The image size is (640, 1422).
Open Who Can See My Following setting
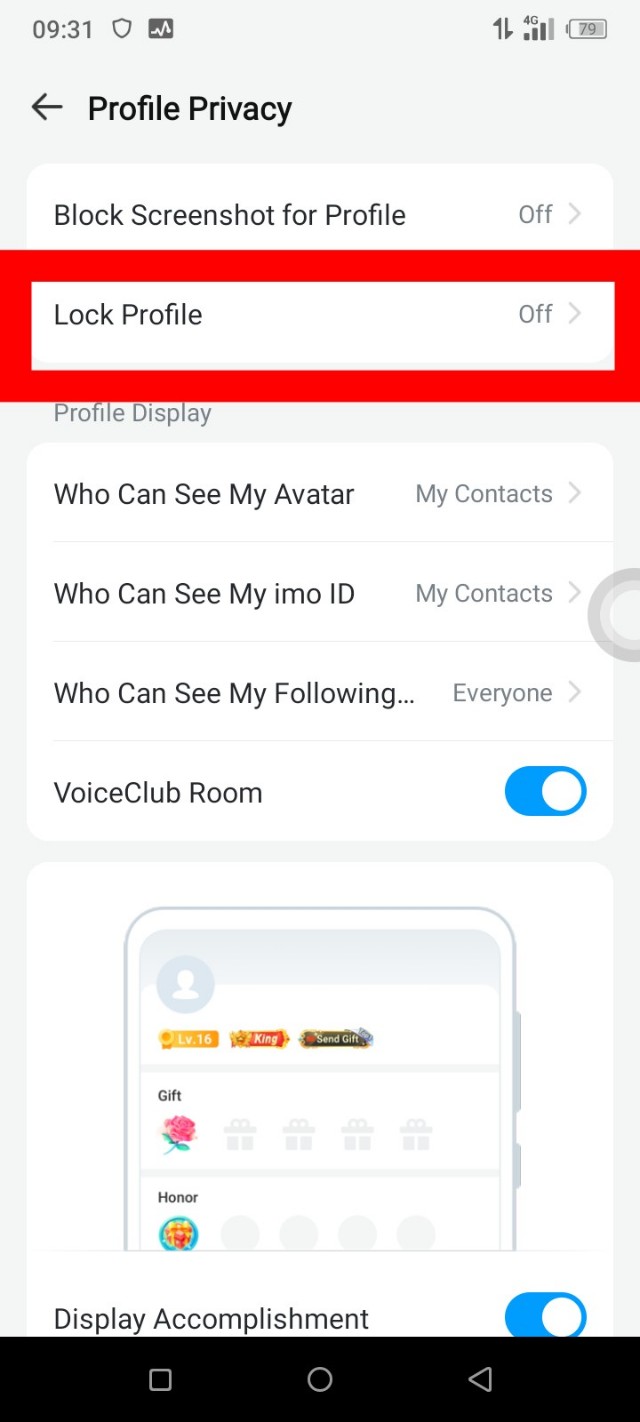319,693
